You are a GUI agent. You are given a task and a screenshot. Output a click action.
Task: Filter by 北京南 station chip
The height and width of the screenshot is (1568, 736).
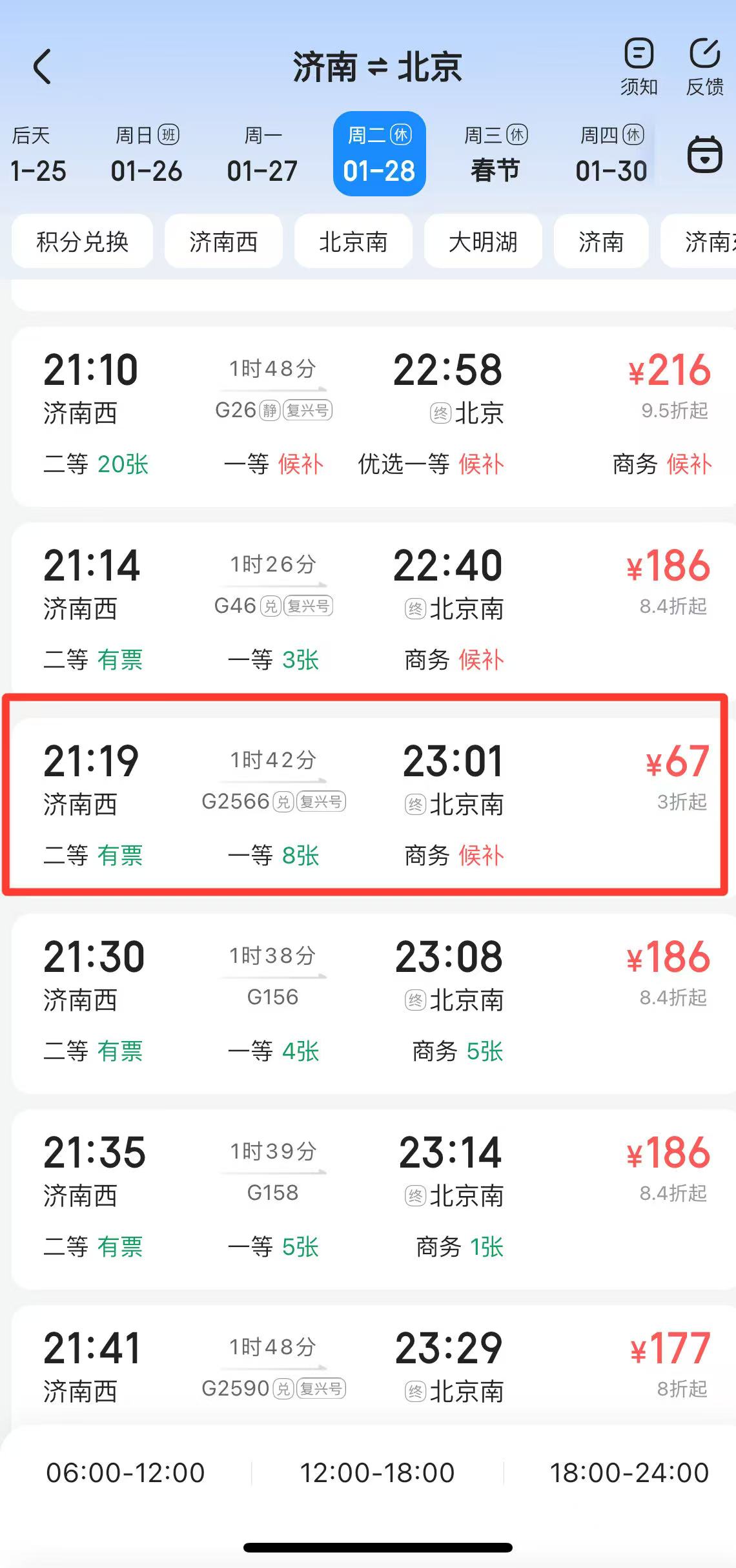click(x=353, y=242)
